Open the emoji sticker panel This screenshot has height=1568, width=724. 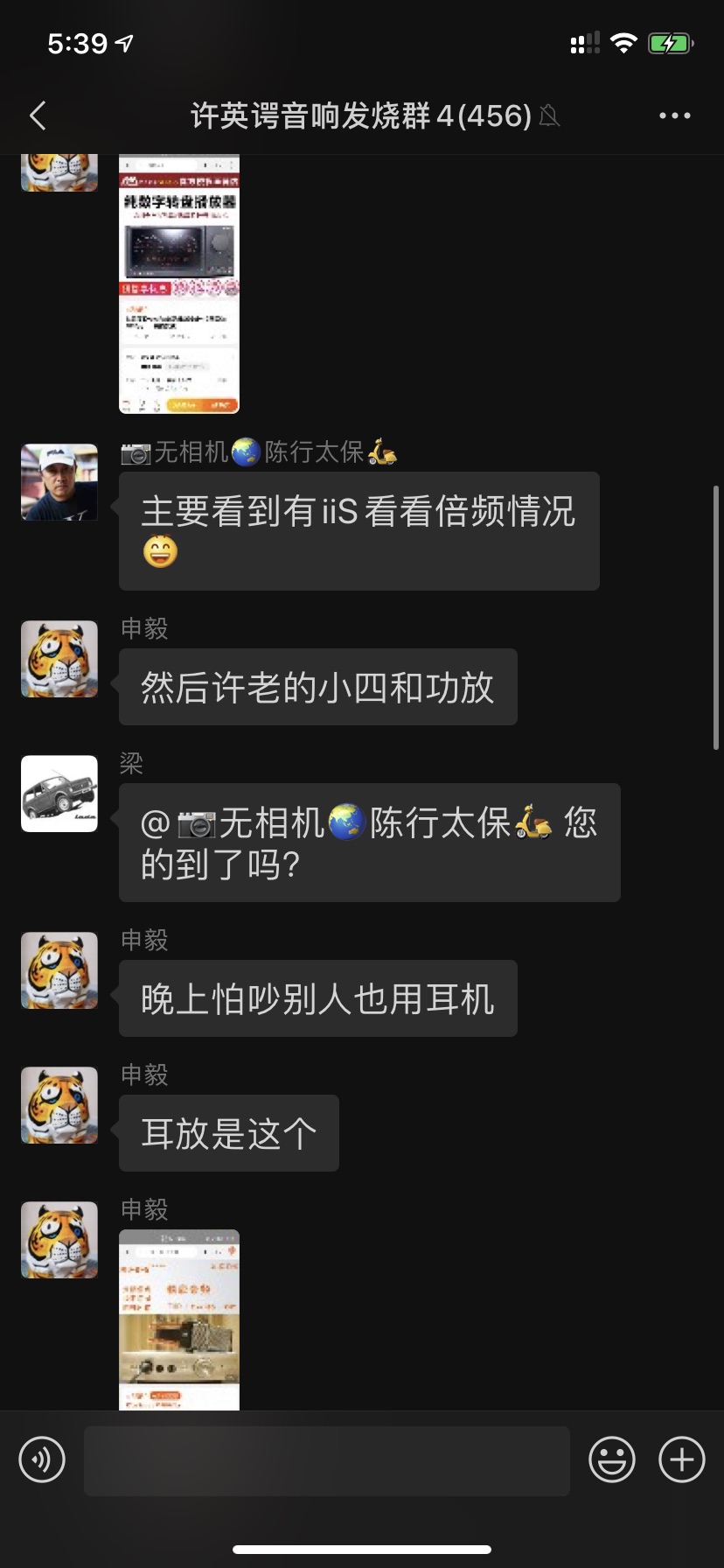[x=611, y=1460]
